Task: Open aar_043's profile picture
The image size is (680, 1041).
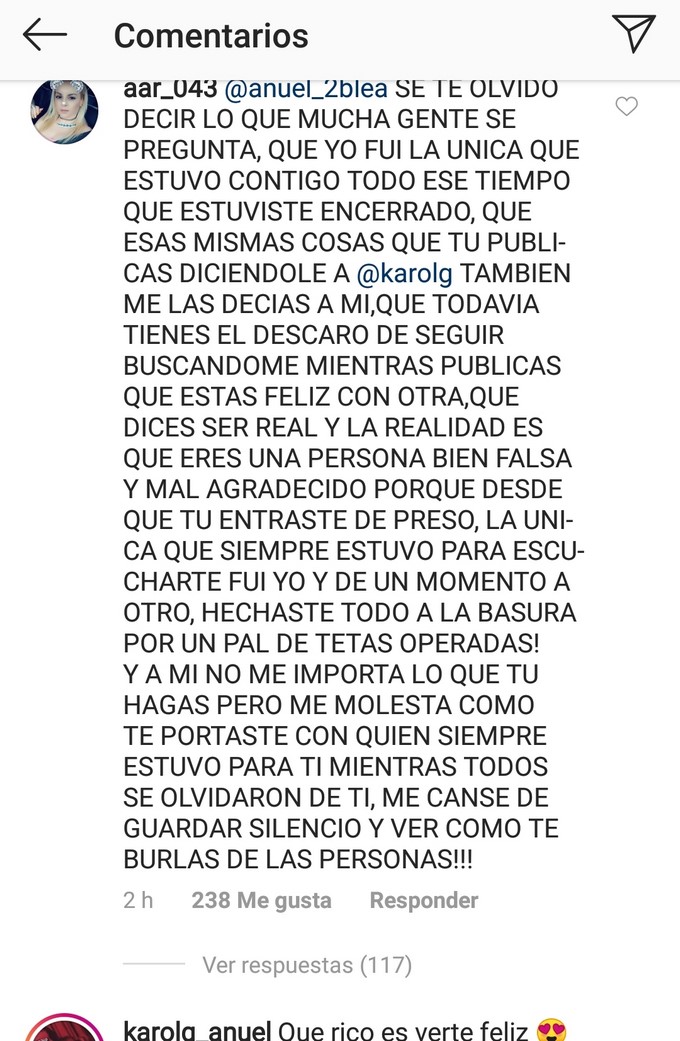Action: coord(65,111)
